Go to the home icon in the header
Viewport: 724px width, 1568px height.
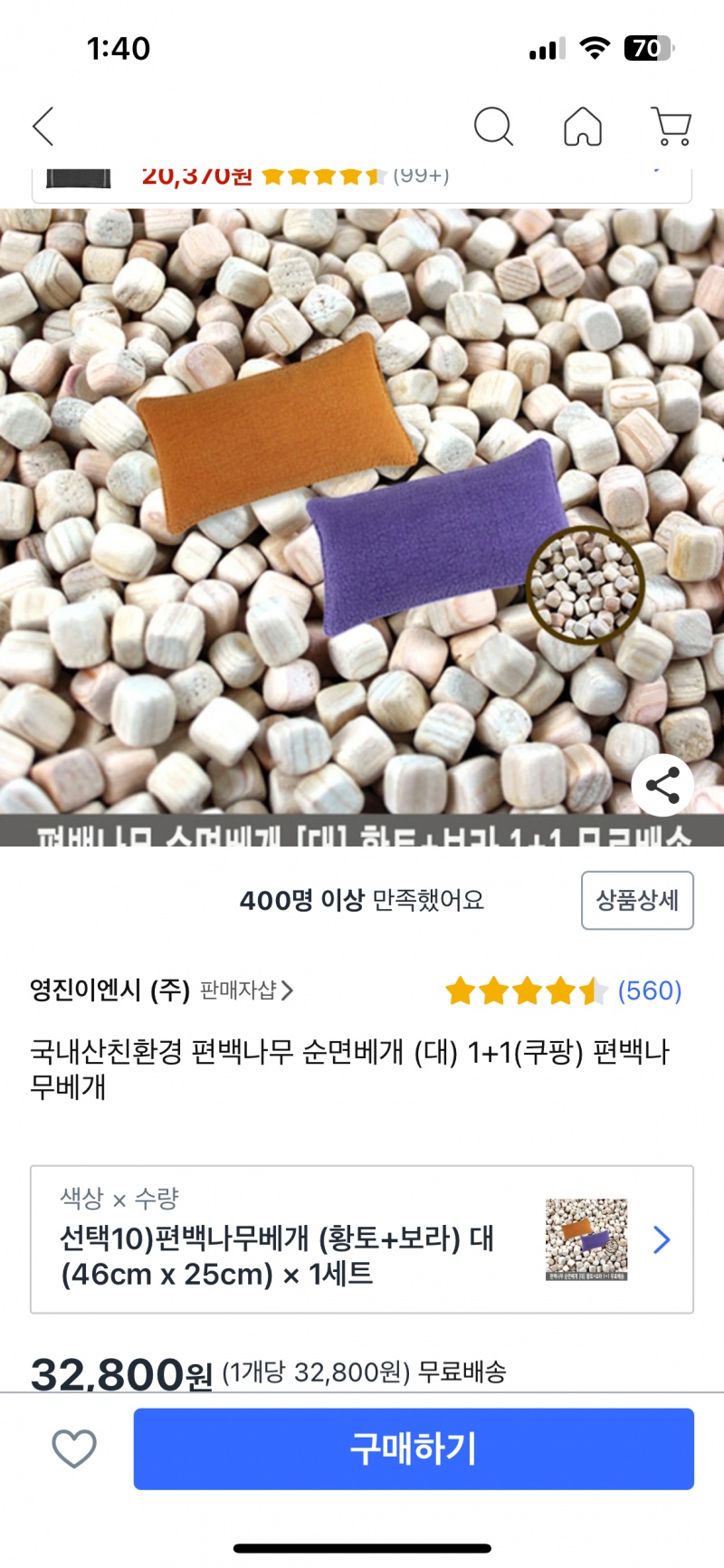582,126
